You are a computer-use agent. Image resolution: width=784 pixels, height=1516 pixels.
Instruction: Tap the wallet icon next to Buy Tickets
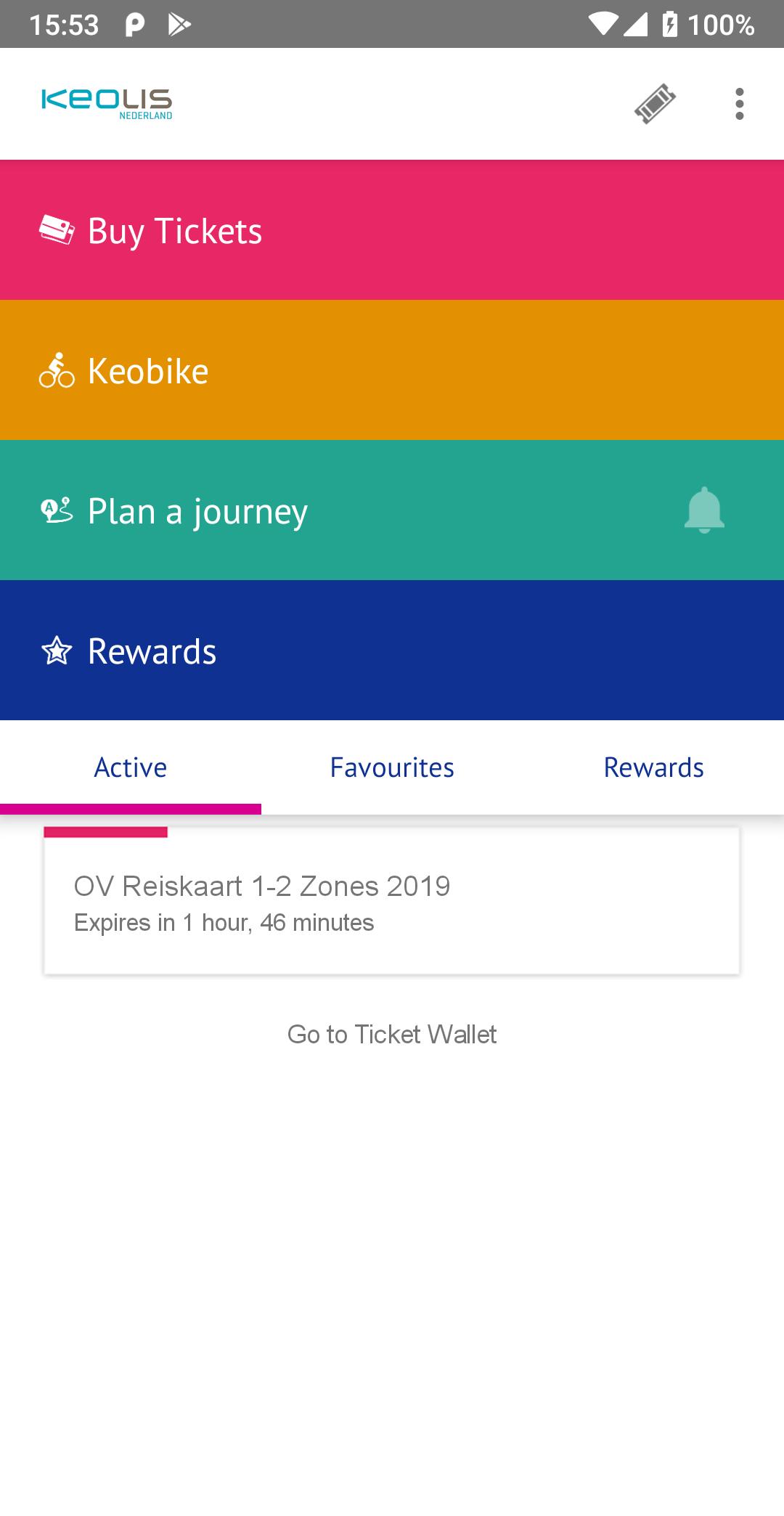tap(57, 231)
